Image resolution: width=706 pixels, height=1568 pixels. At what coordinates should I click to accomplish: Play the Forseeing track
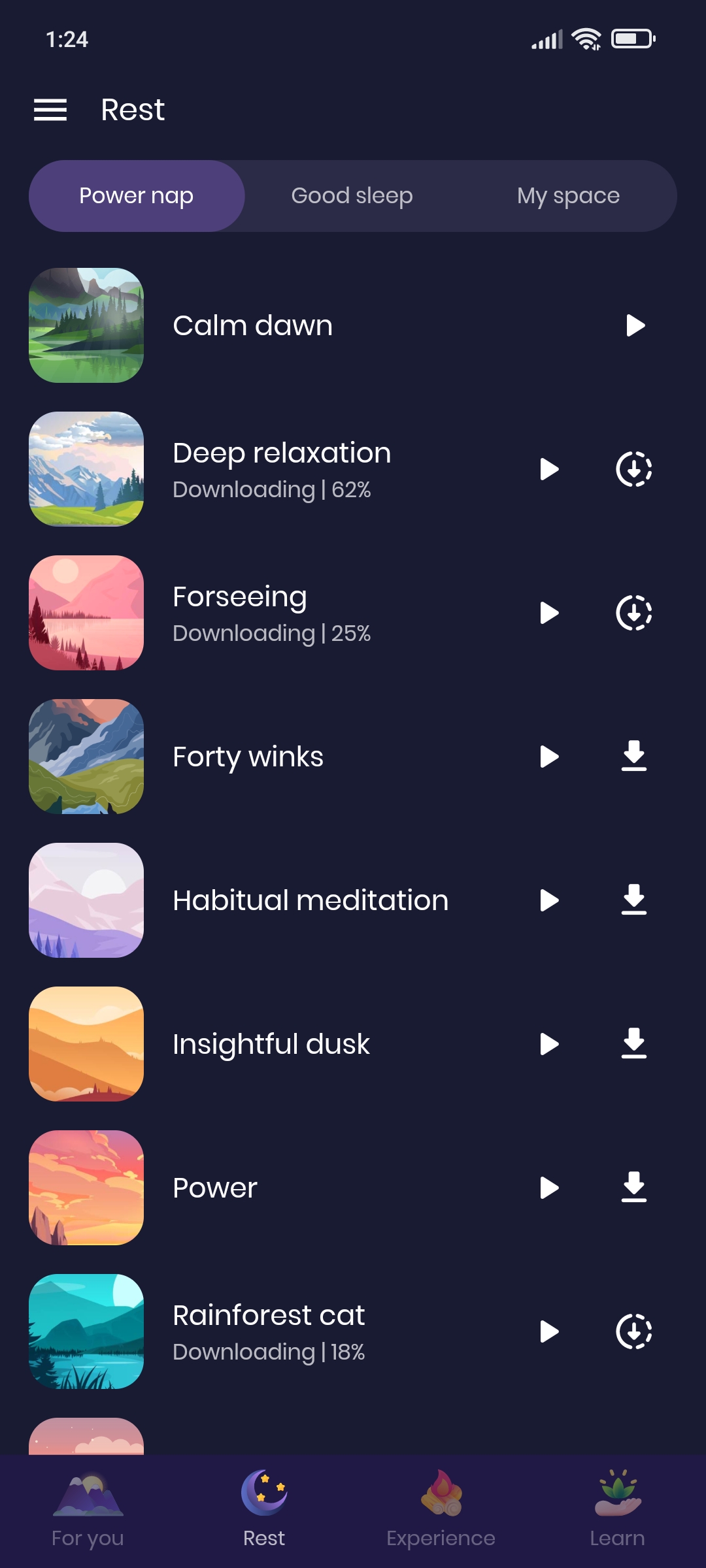pos(549,613)
